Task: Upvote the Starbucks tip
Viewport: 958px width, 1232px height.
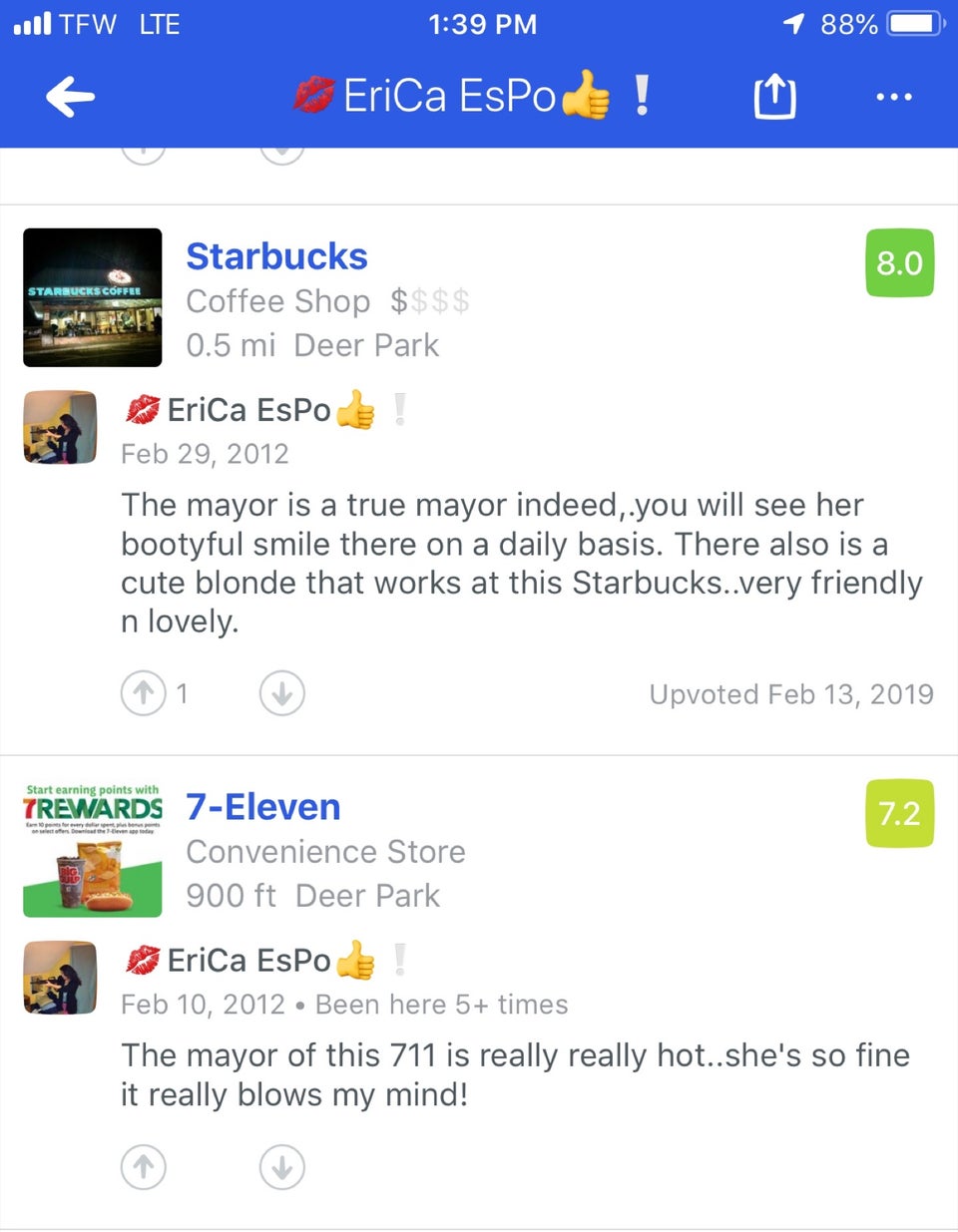Action: [144, 692]
